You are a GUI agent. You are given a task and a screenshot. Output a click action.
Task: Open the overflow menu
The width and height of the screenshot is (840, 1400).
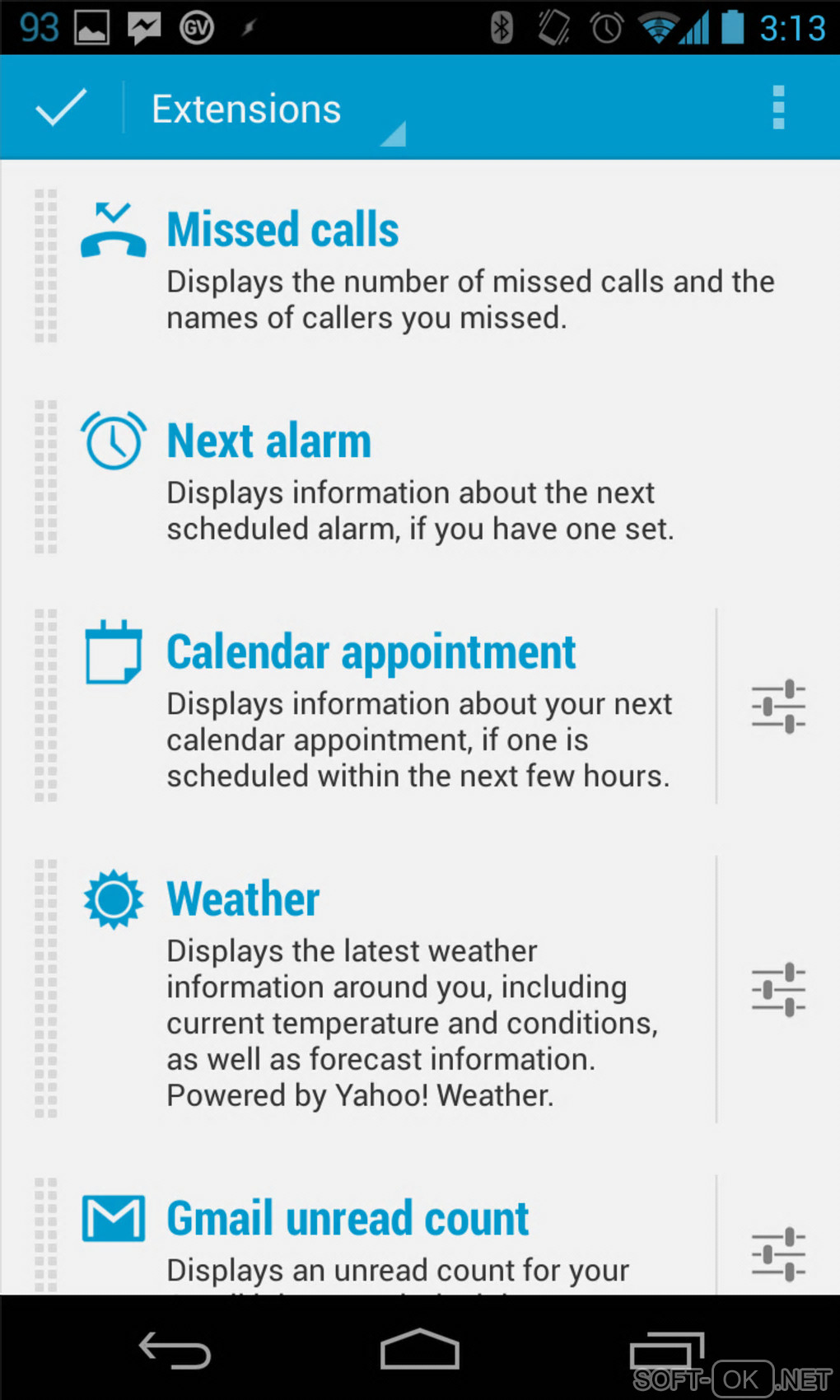[x=778, y=108]
